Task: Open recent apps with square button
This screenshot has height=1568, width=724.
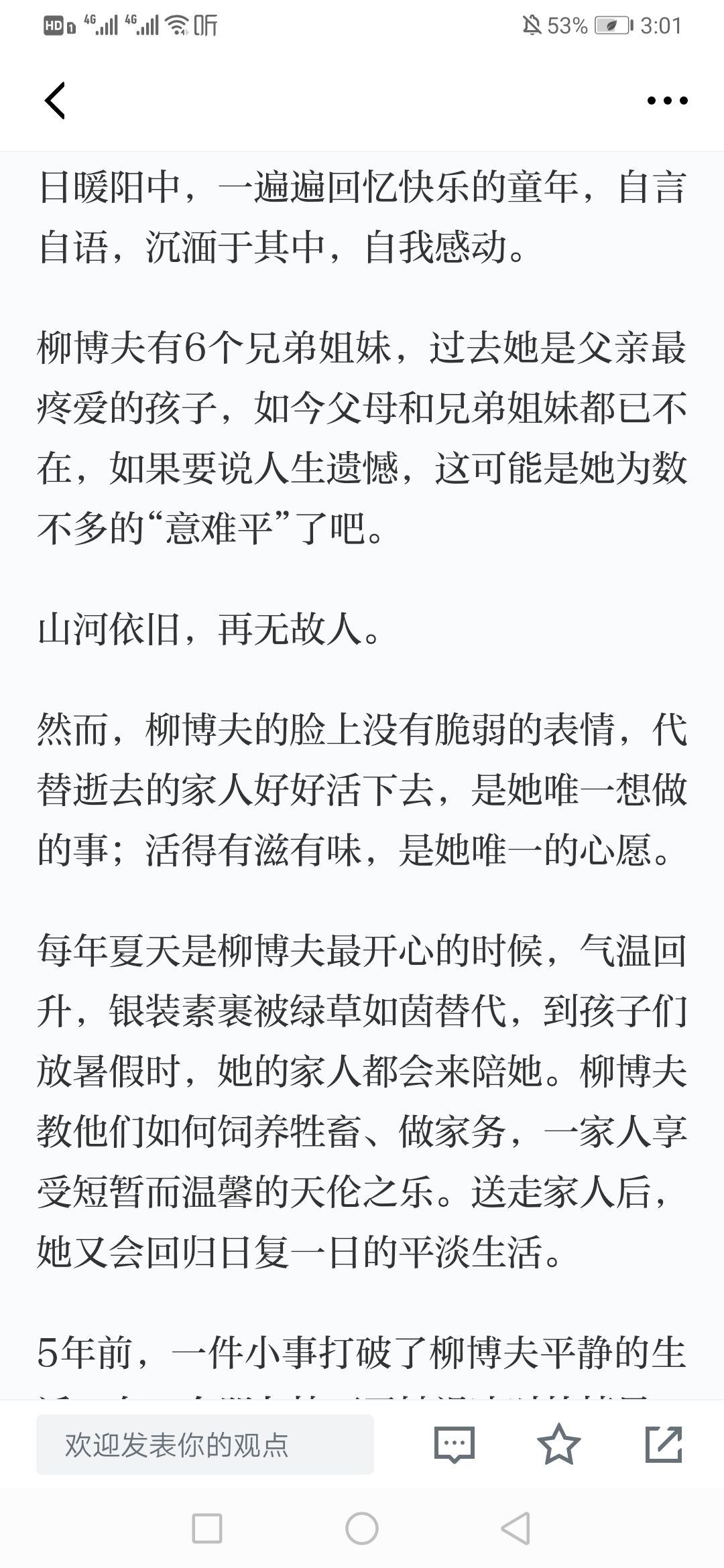Action: click(207, 1530)
